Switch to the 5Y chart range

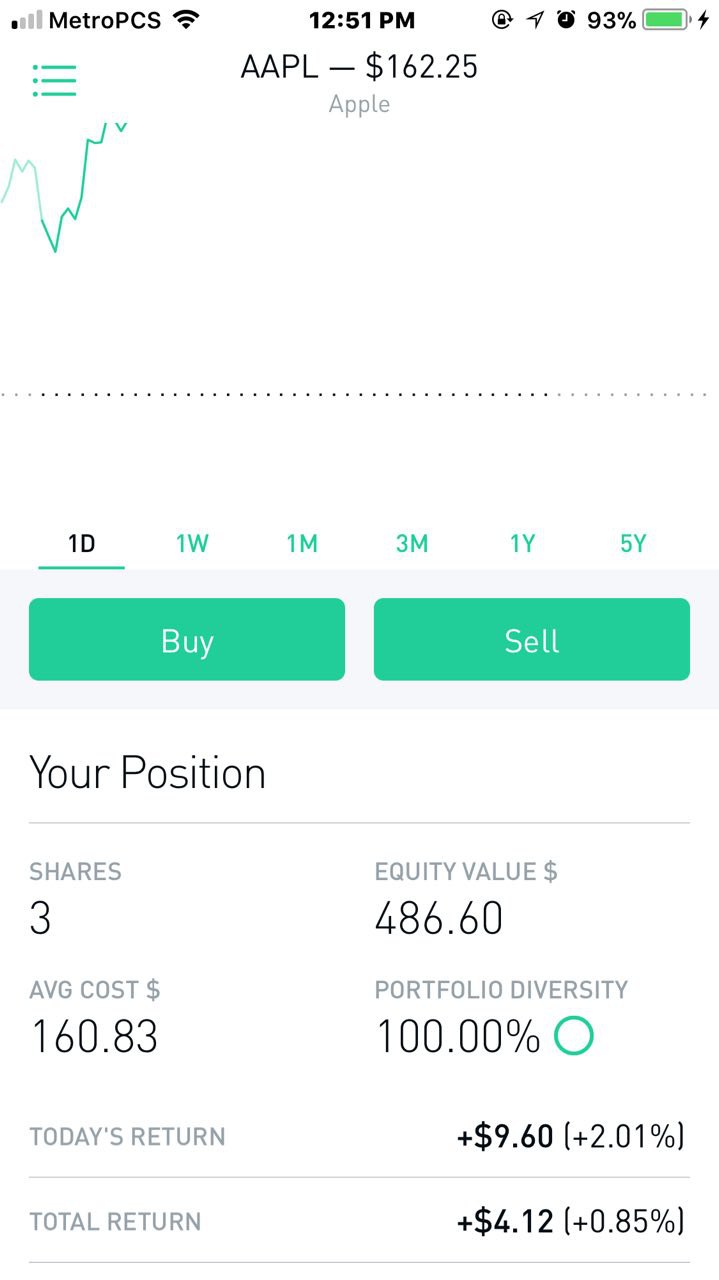(633, 544)
